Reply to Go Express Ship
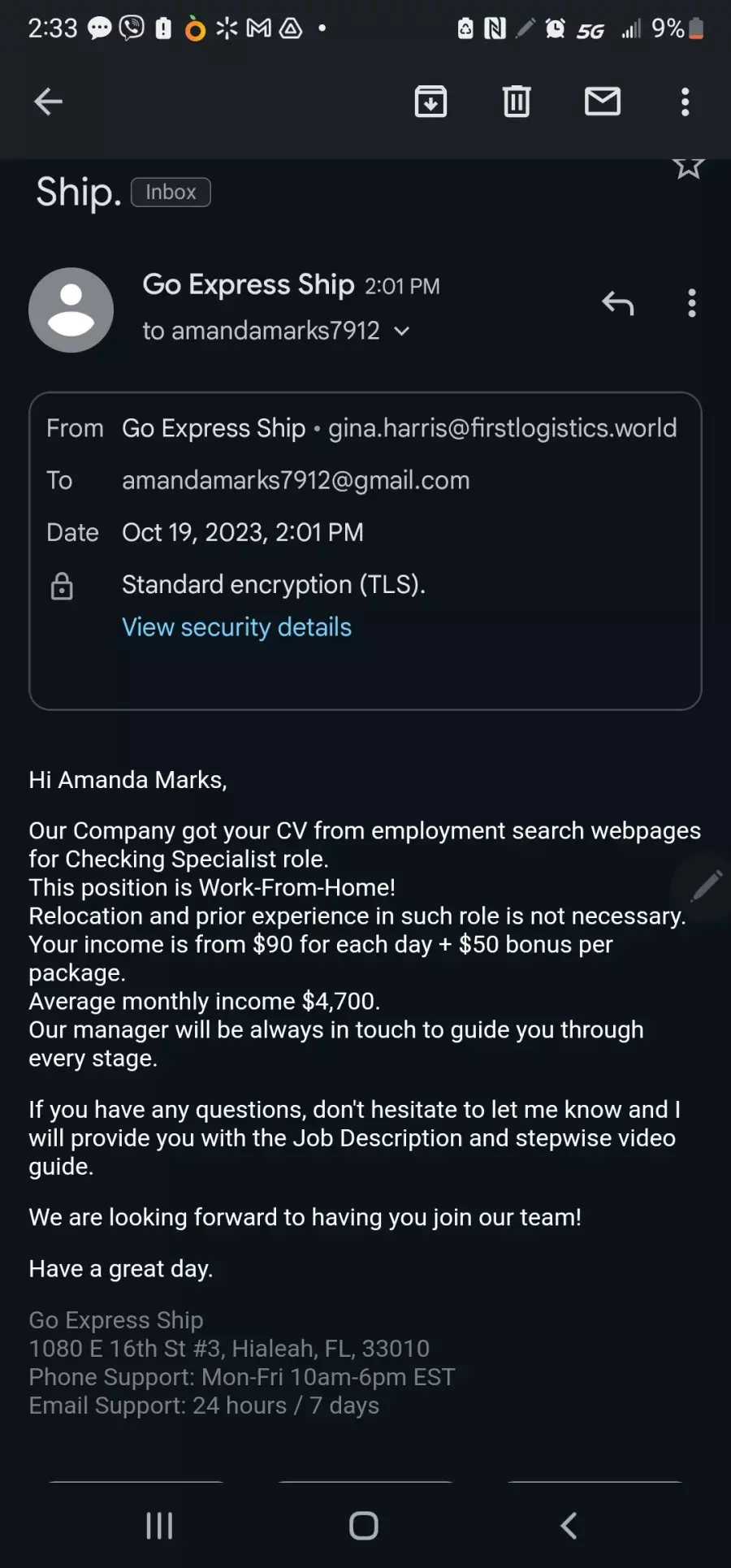The image size is (731, 1568). click(x=618, y=303)
